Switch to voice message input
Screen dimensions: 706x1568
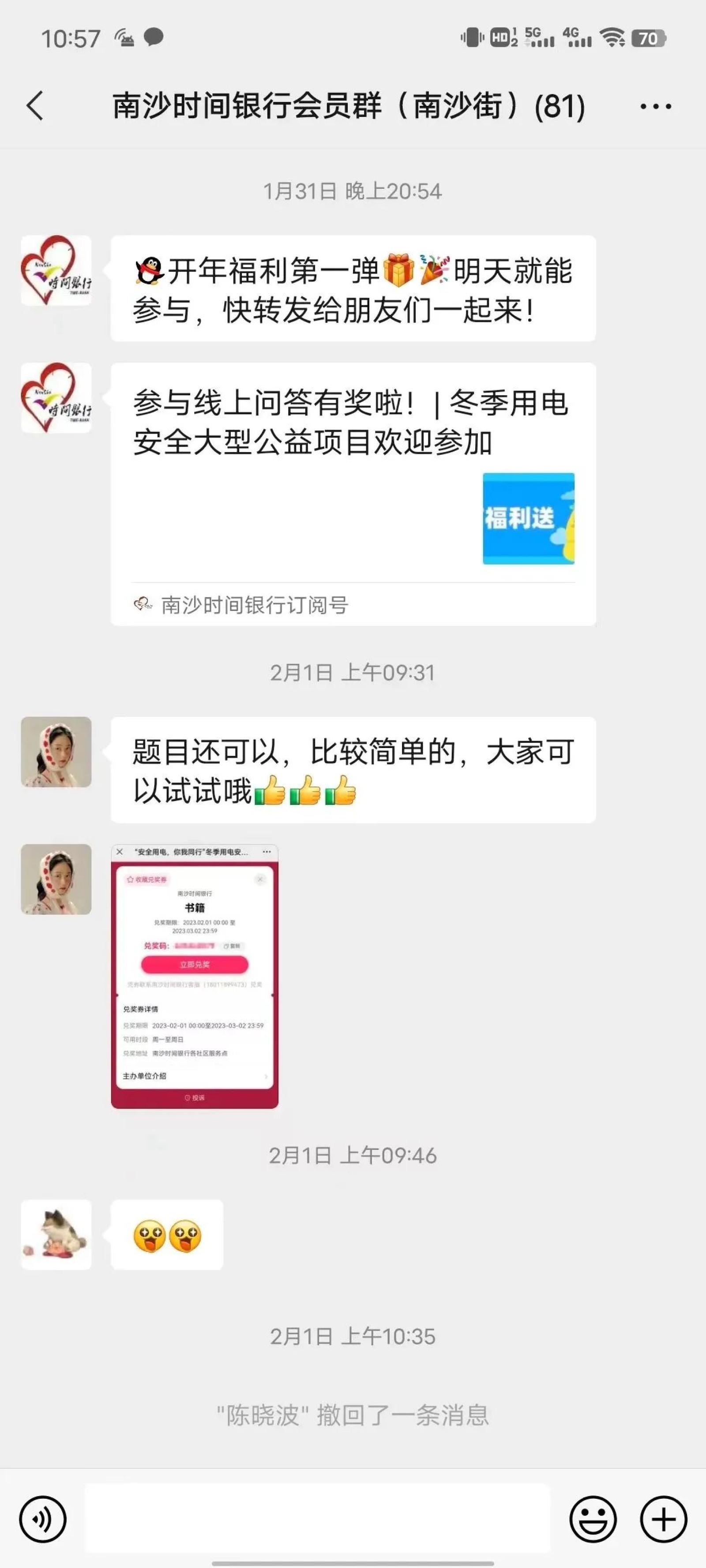[x=42, y=1519]
